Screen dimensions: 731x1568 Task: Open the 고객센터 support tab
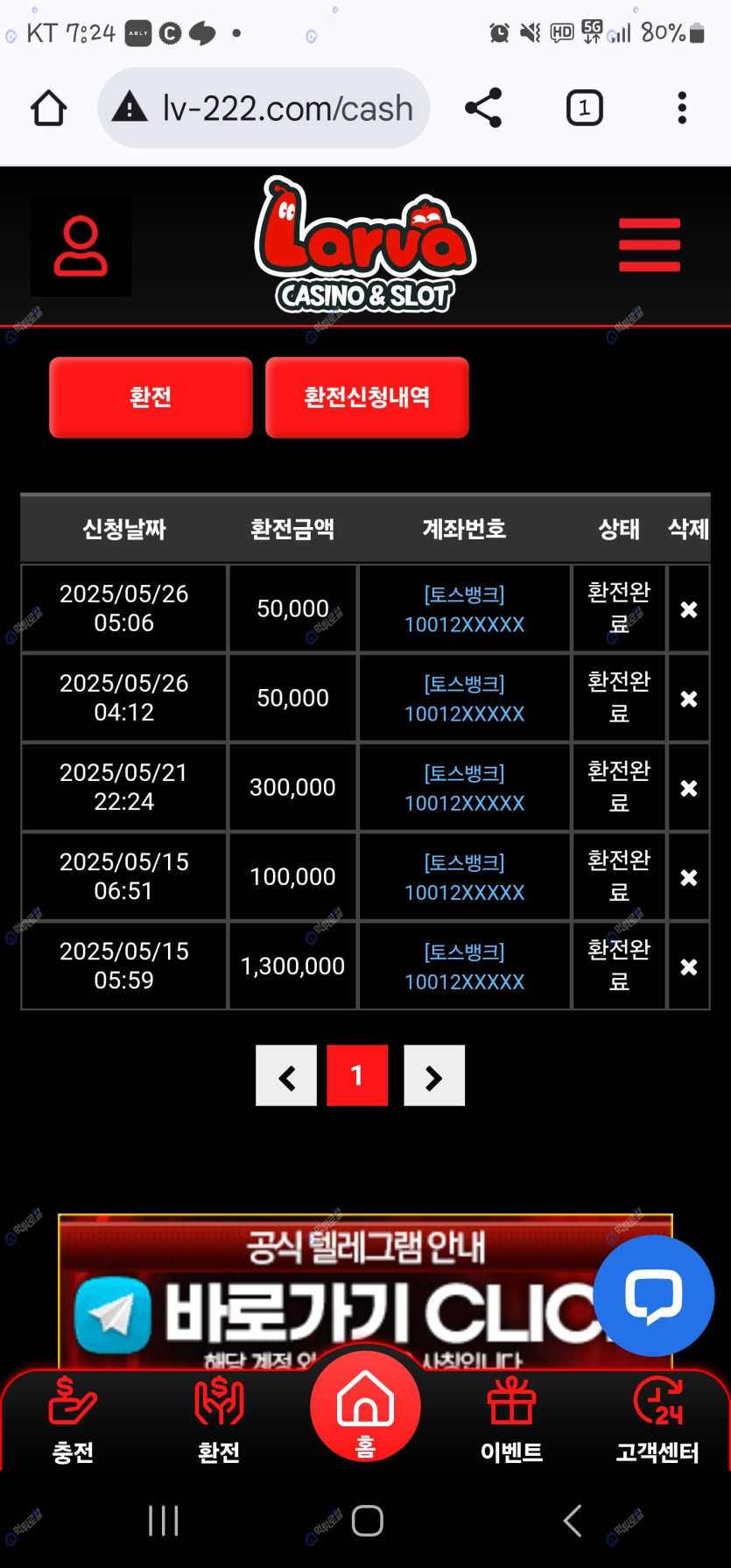coord(657,1420)
